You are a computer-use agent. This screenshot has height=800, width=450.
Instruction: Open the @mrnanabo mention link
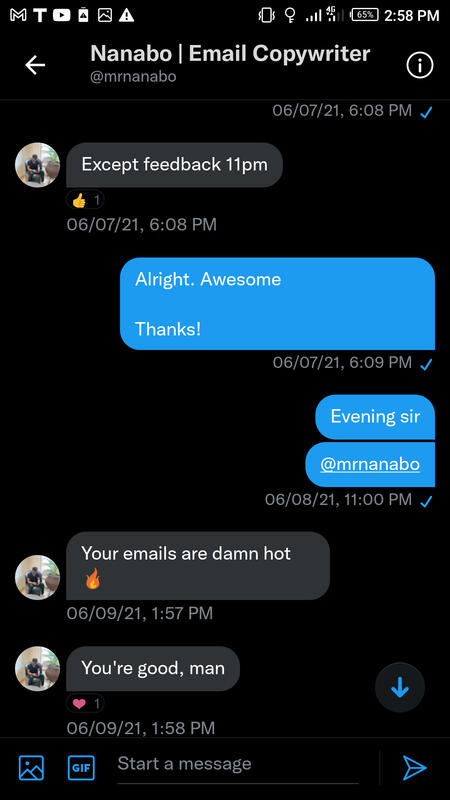tap(370, 464)
